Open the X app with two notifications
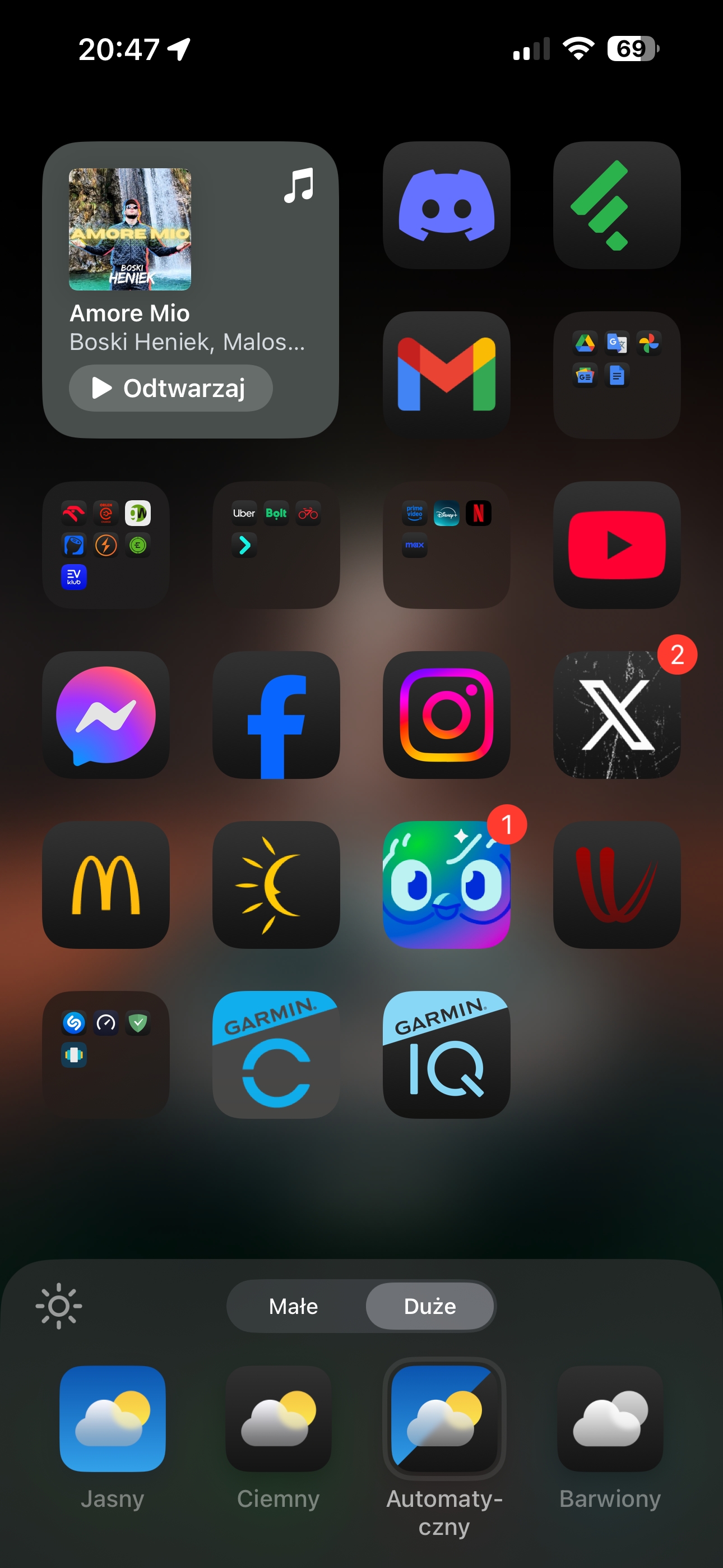The width and height of the screenshot is (723, 1568). pyautogui.click(x=617, y=714)
